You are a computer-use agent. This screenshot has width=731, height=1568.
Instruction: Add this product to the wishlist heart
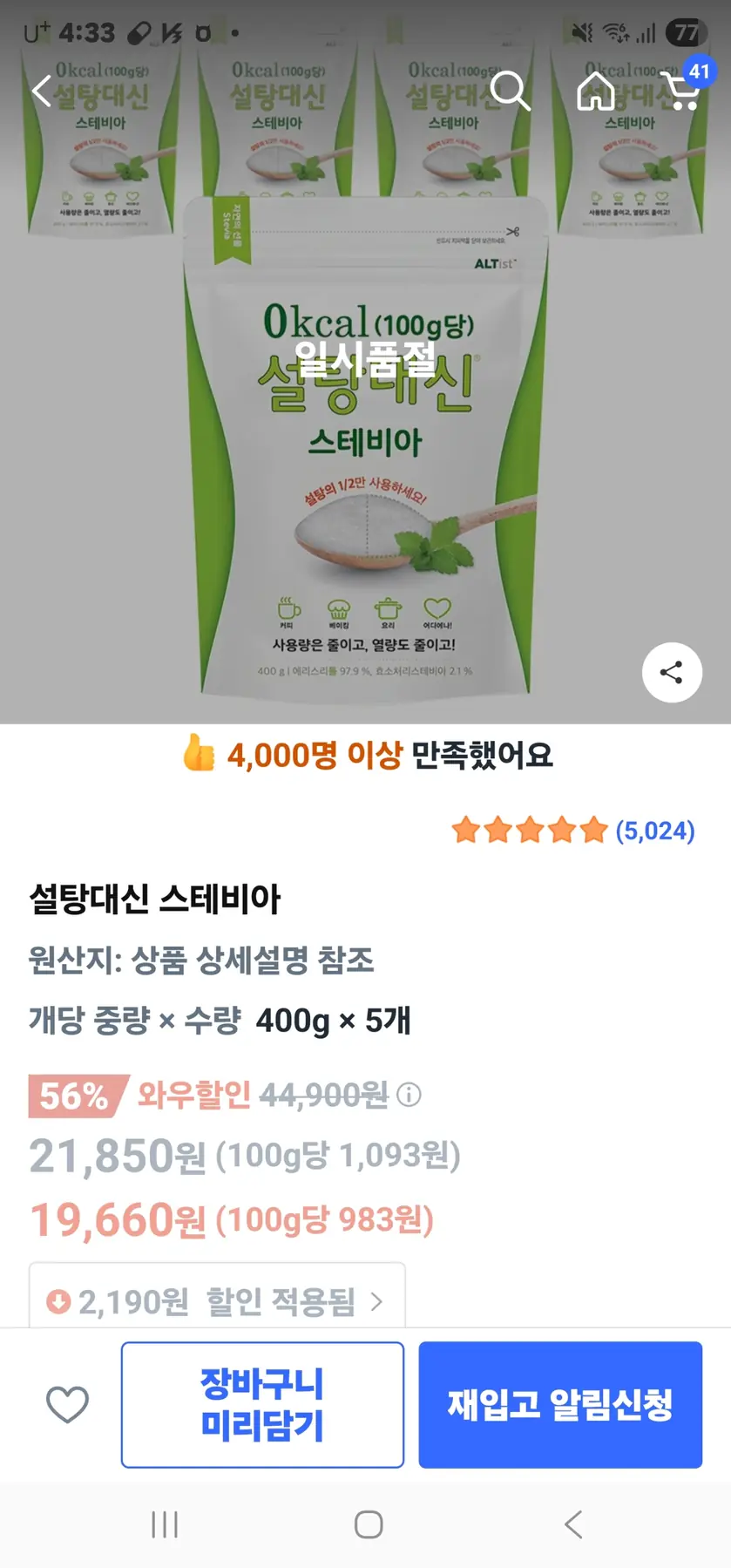(67, 1404)
